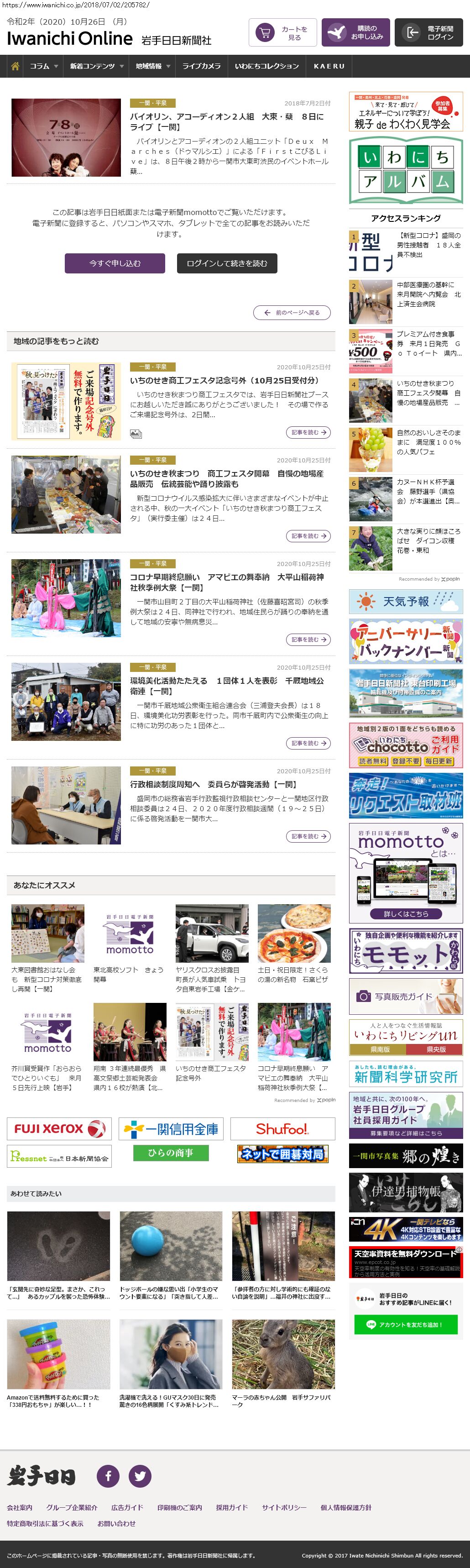The height and width of the screenshot is (1568, 470).
Task: Select ログインして続きを読む
Action: click(x=226, y=263)
